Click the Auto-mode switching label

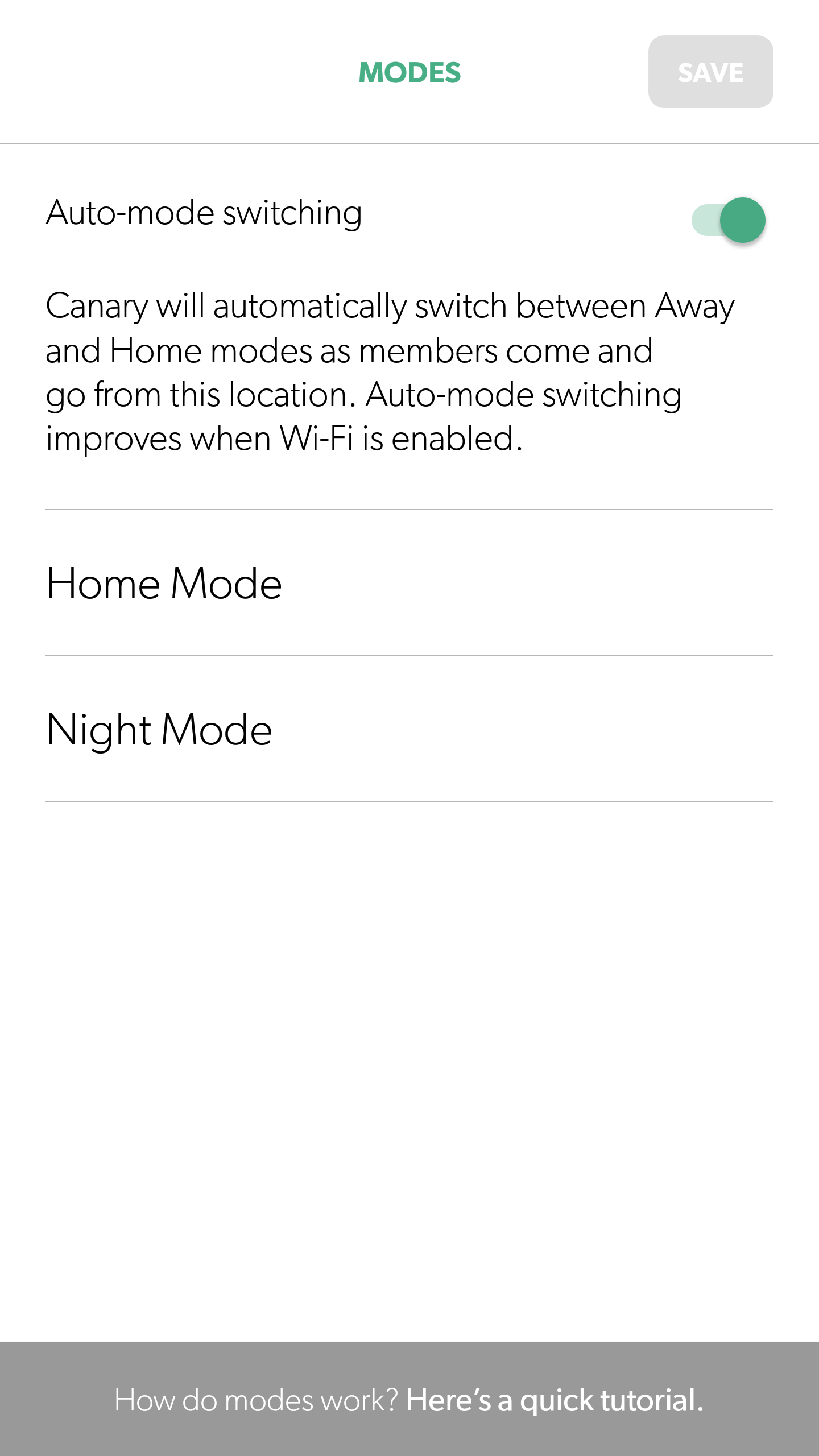coord(204,213)
